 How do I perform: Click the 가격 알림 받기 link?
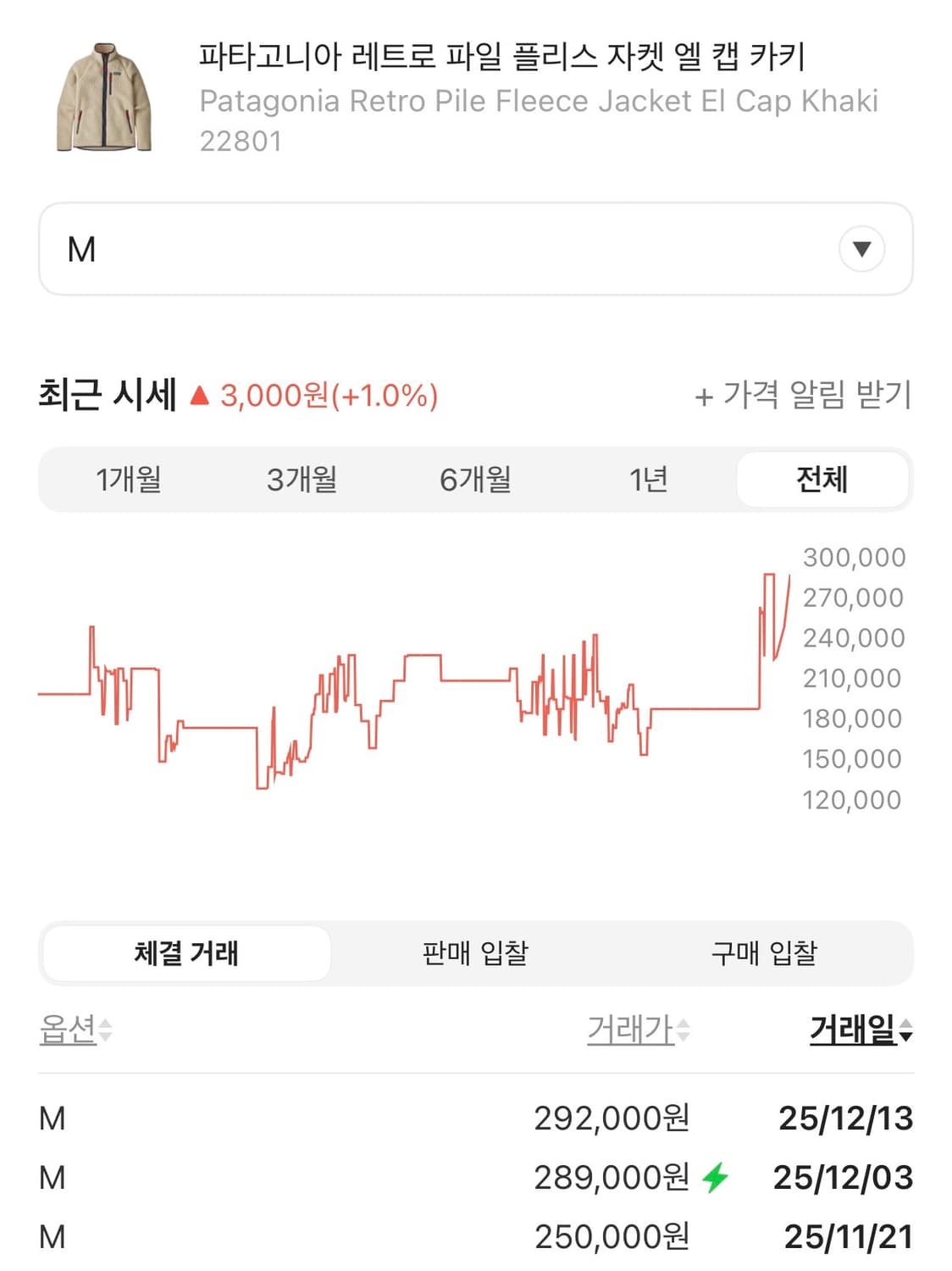[815, 396]
